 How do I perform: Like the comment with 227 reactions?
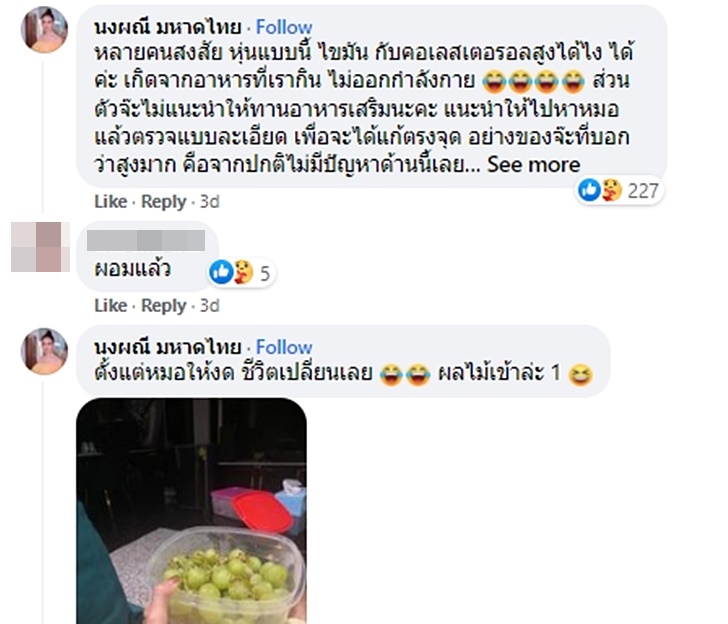click(110, 201)
